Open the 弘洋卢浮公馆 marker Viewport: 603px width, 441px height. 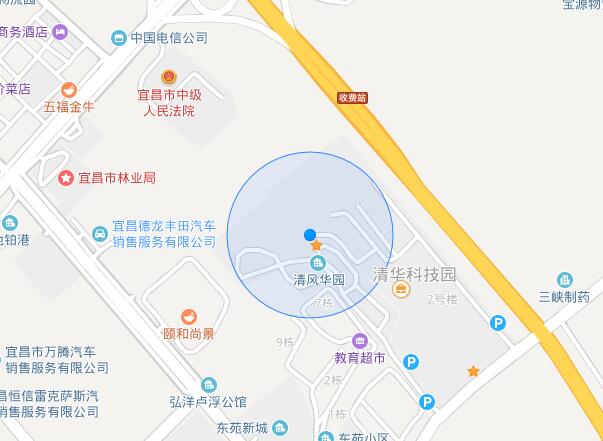click(208, 384)
